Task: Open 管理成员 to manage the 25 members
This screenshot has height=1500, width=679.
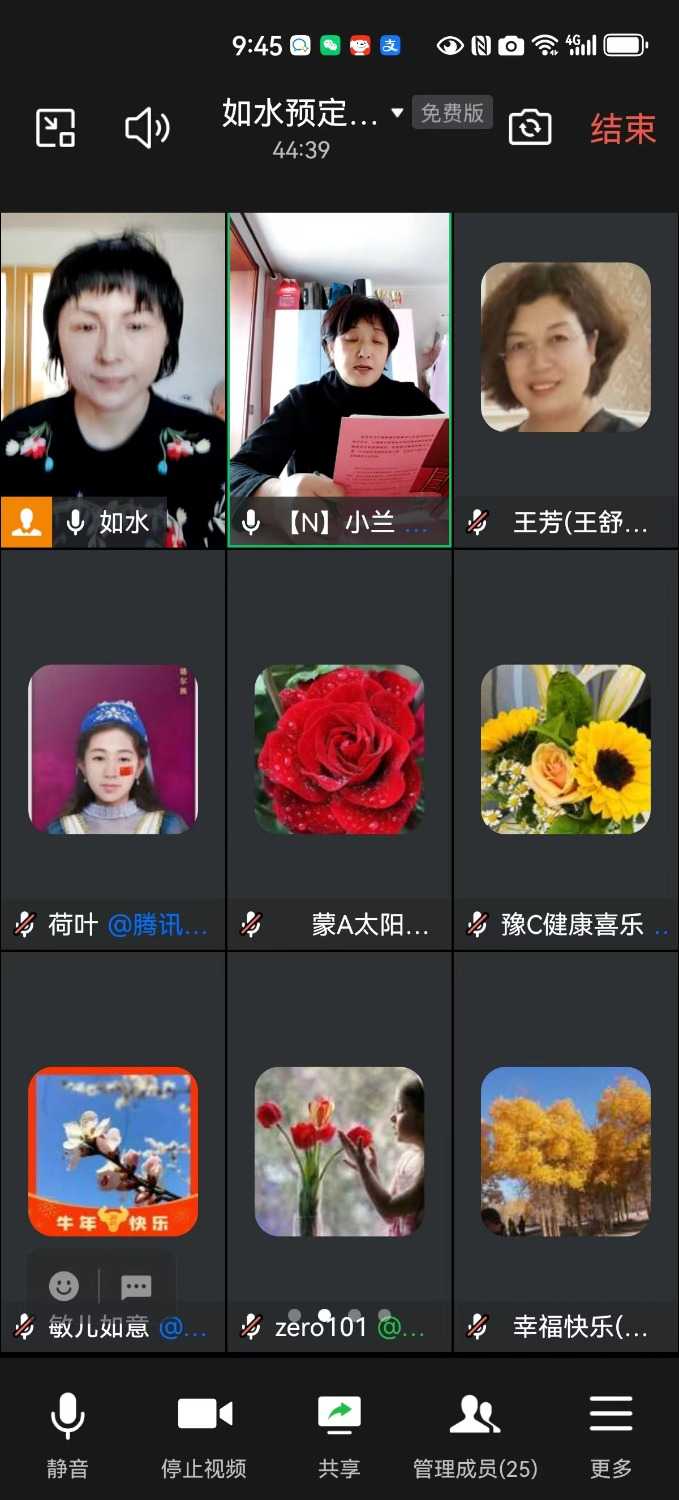Action: 475,1434
